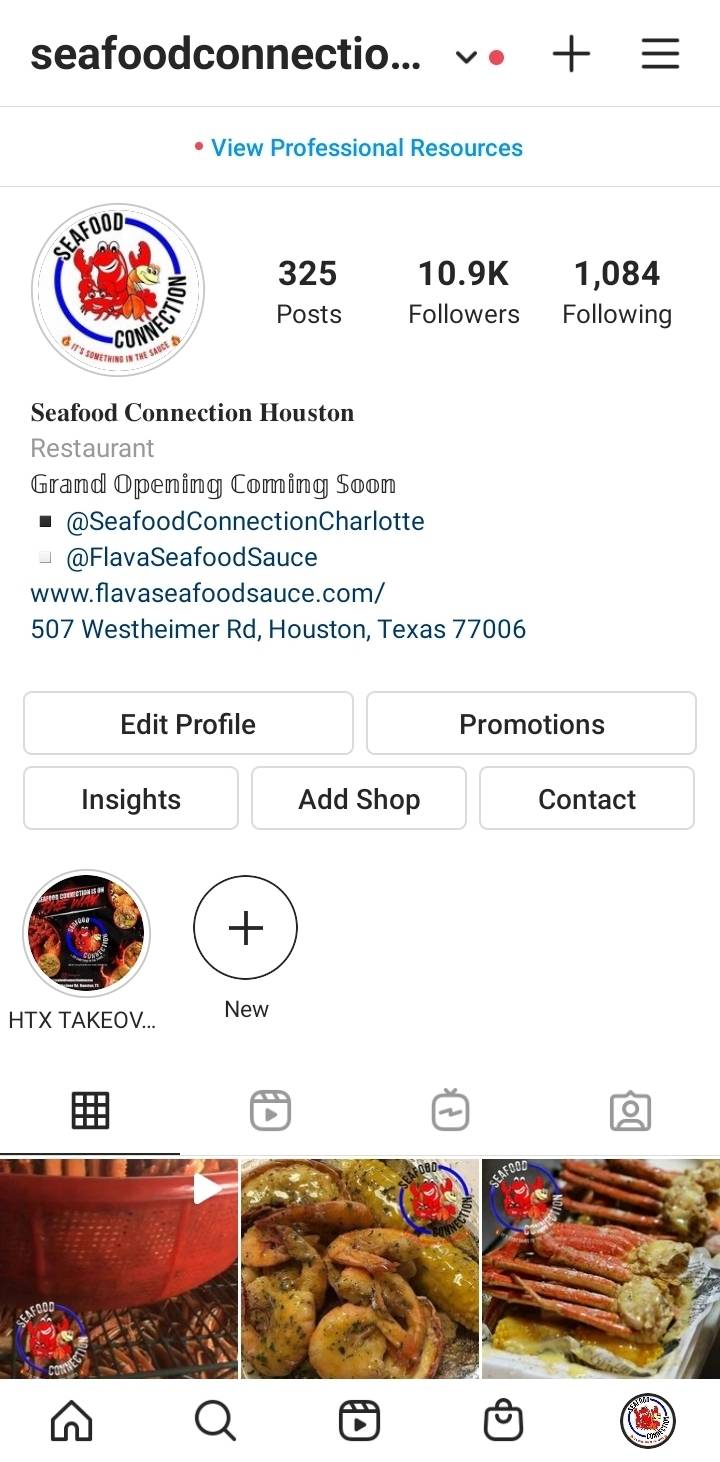The height and width of the screenshot is (1462, 720).
Task: Open the grid posts tab icon
Action: tap(90, 1109)
